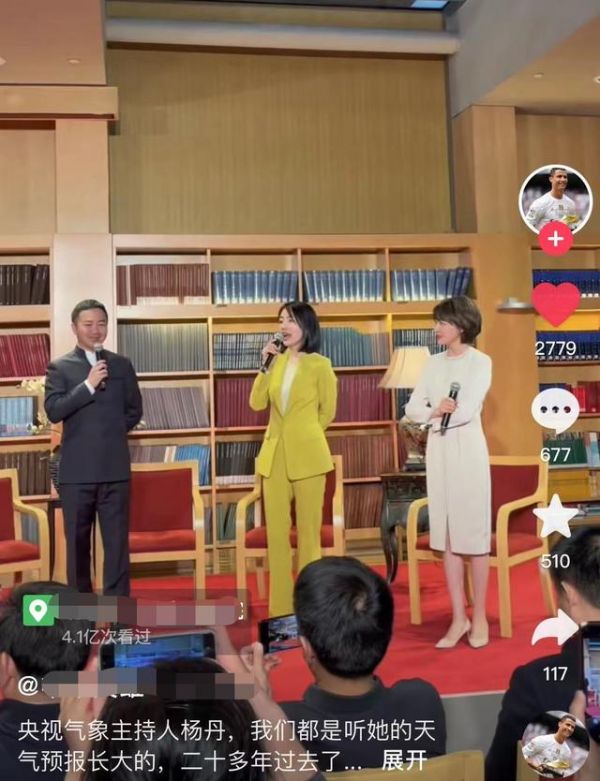600x781 pixels.
Task: Expand the full caption with 展开
Action: pyautogui.click(x=407, y=759)
